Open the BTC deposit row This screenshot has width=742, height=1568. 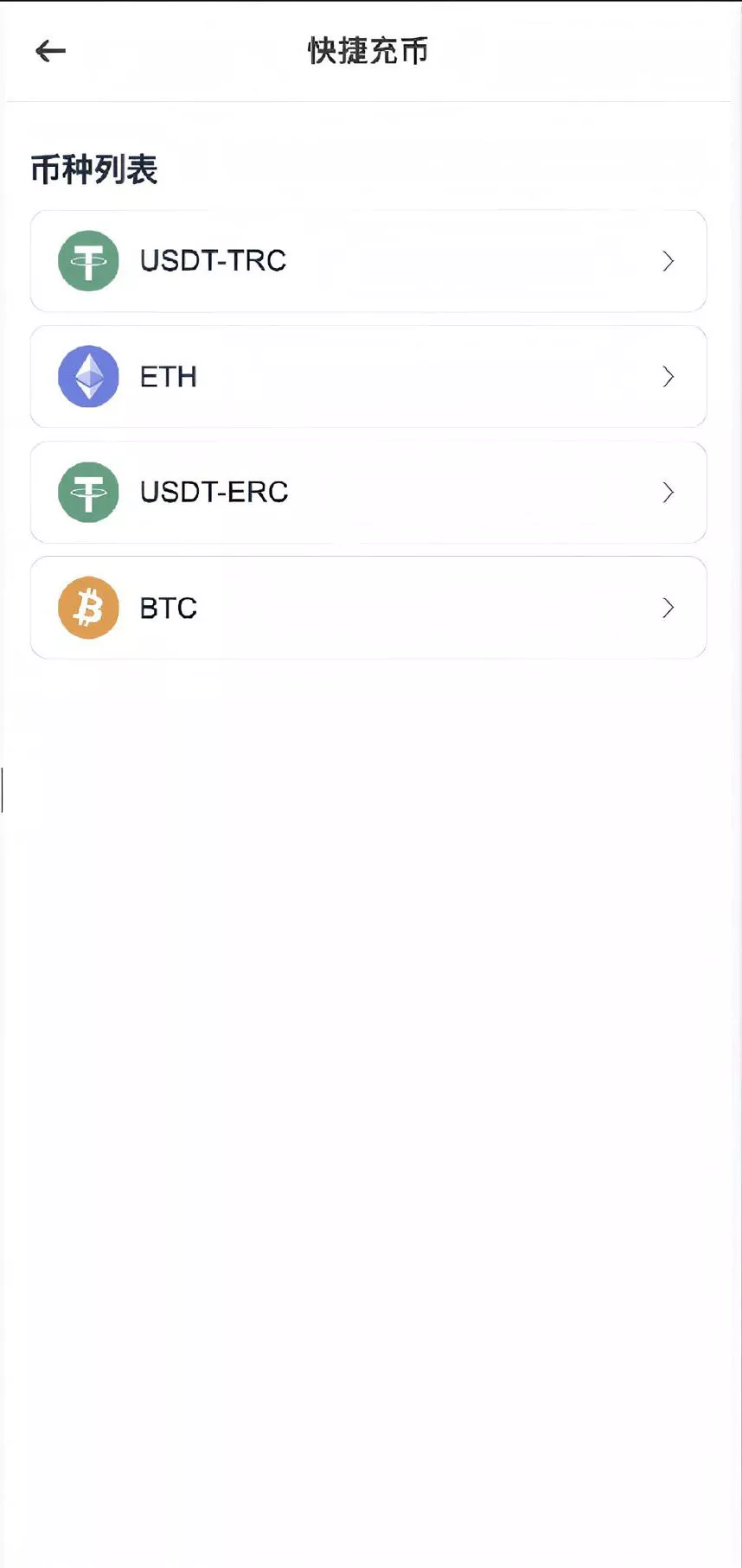[x=368, y=608]
